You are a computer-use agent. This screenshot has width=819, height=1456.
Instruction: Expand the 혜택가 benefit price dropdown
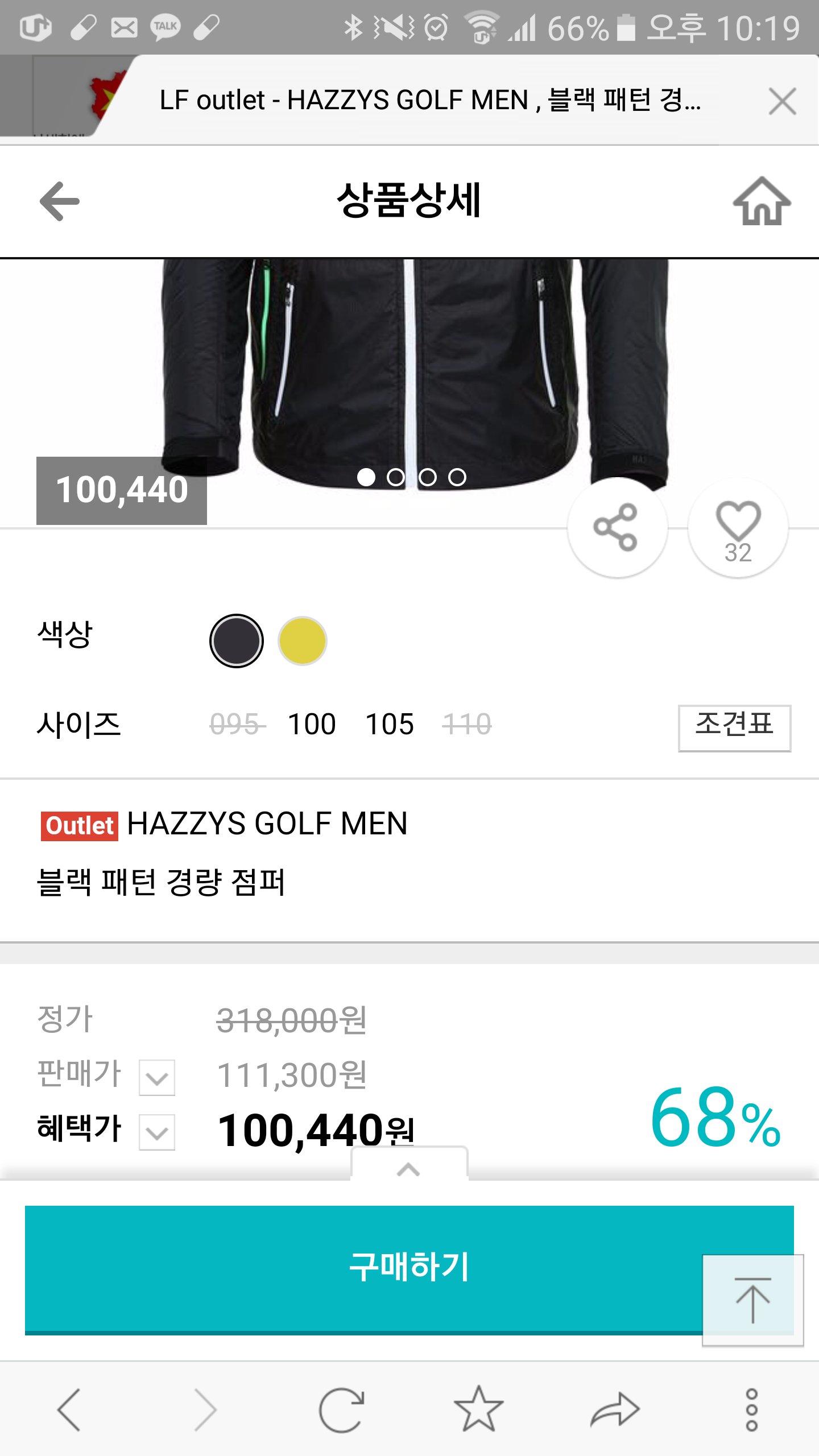tap(157, 1132)
